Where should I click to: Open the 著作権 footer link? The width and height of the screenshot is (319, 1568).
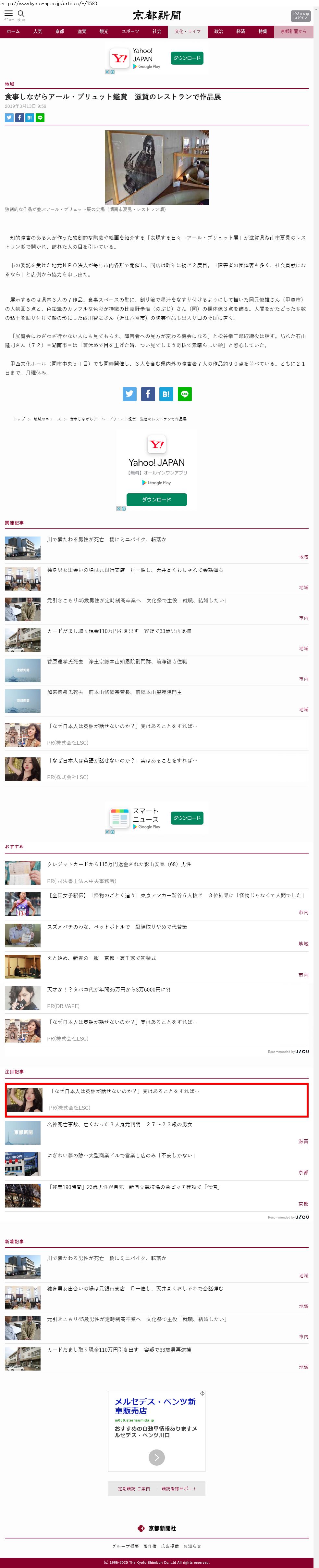[x=150, y=1546]
